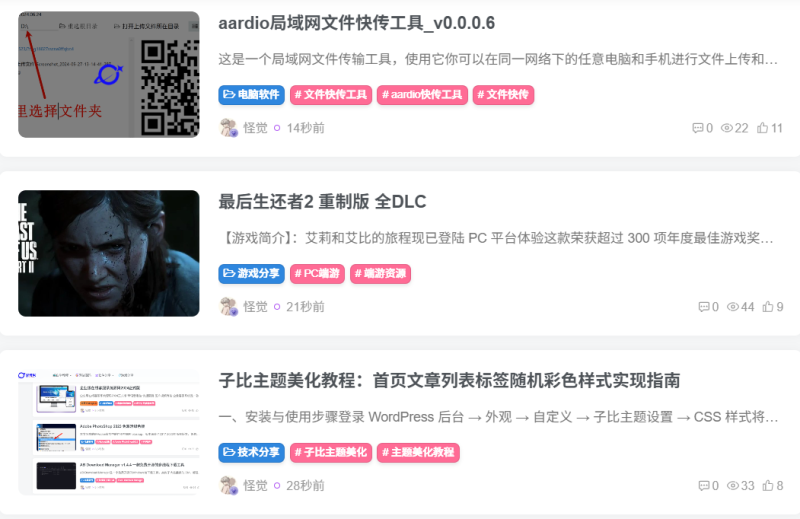Screen dimensions: 800x519
Task: View author 怪觉 on the 子比主题美化教程 post
Action: [255, 485]
